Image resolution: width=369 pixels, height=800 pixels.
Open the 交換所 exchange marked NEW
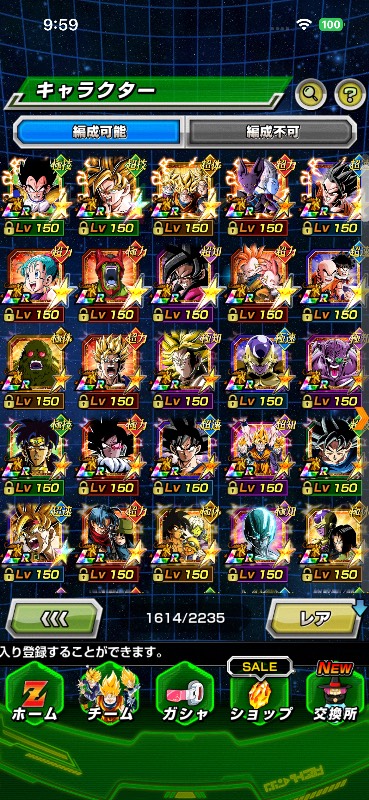point(335,694)
